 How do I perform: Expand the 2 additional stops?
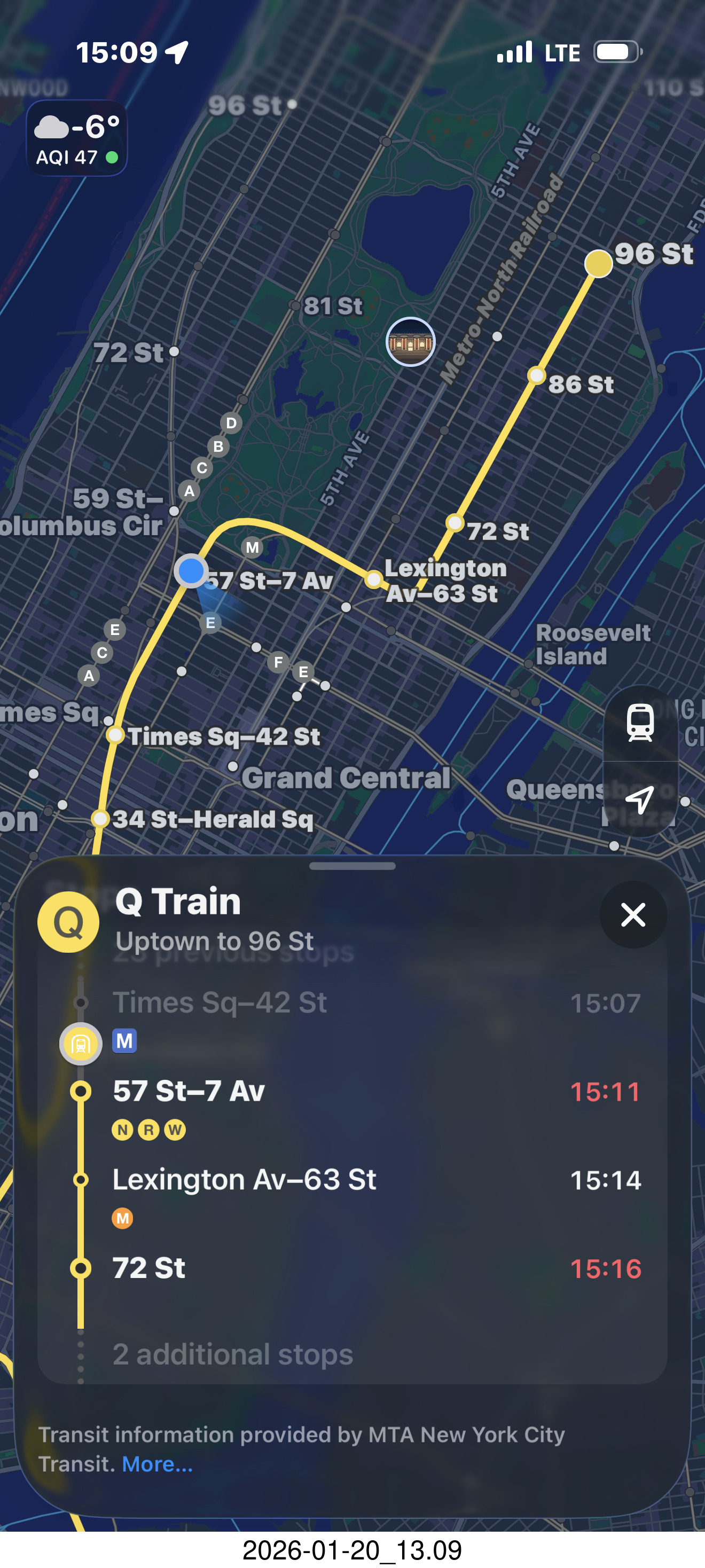[232, 1354]
